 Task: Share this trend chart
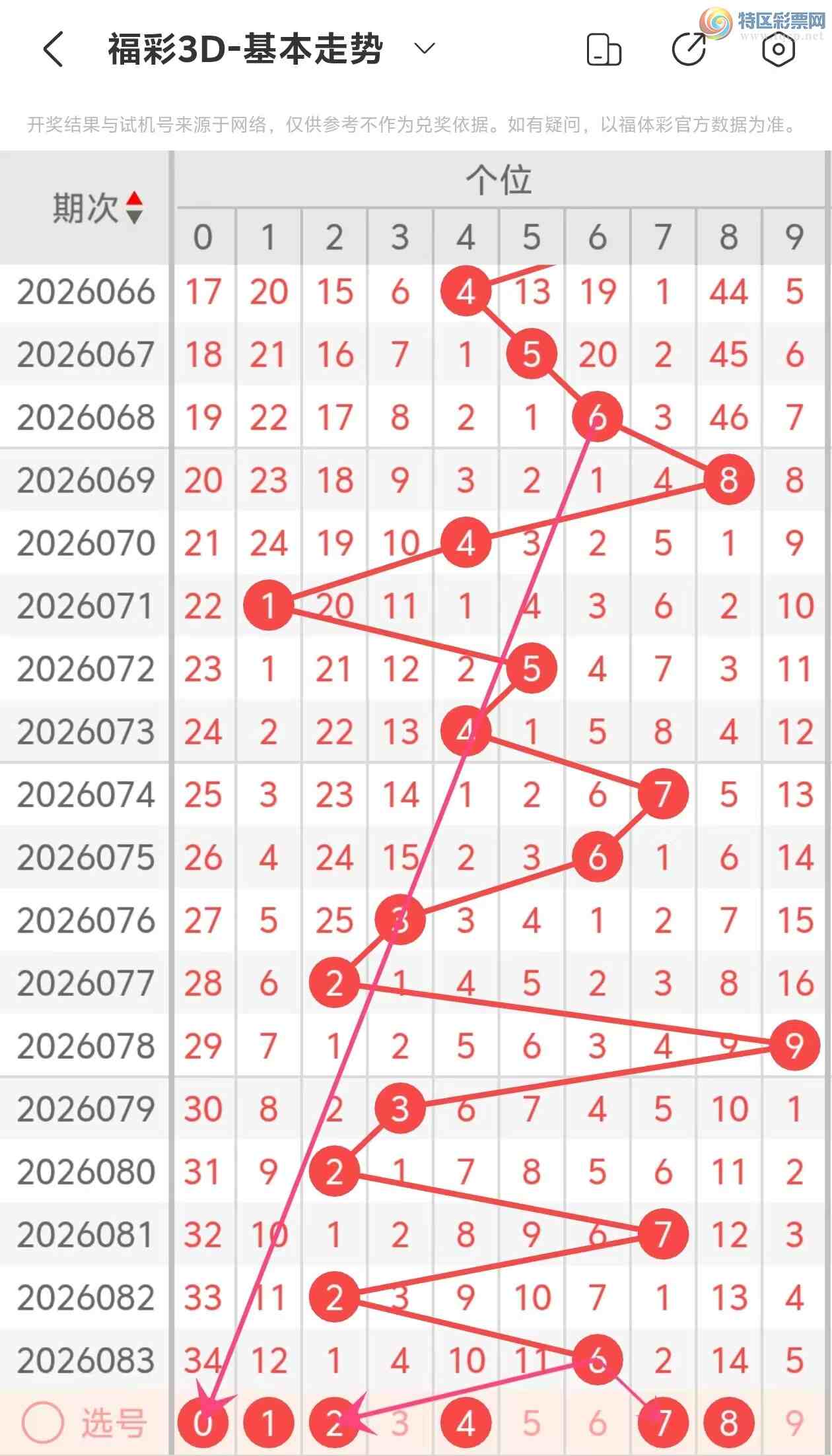689,50
